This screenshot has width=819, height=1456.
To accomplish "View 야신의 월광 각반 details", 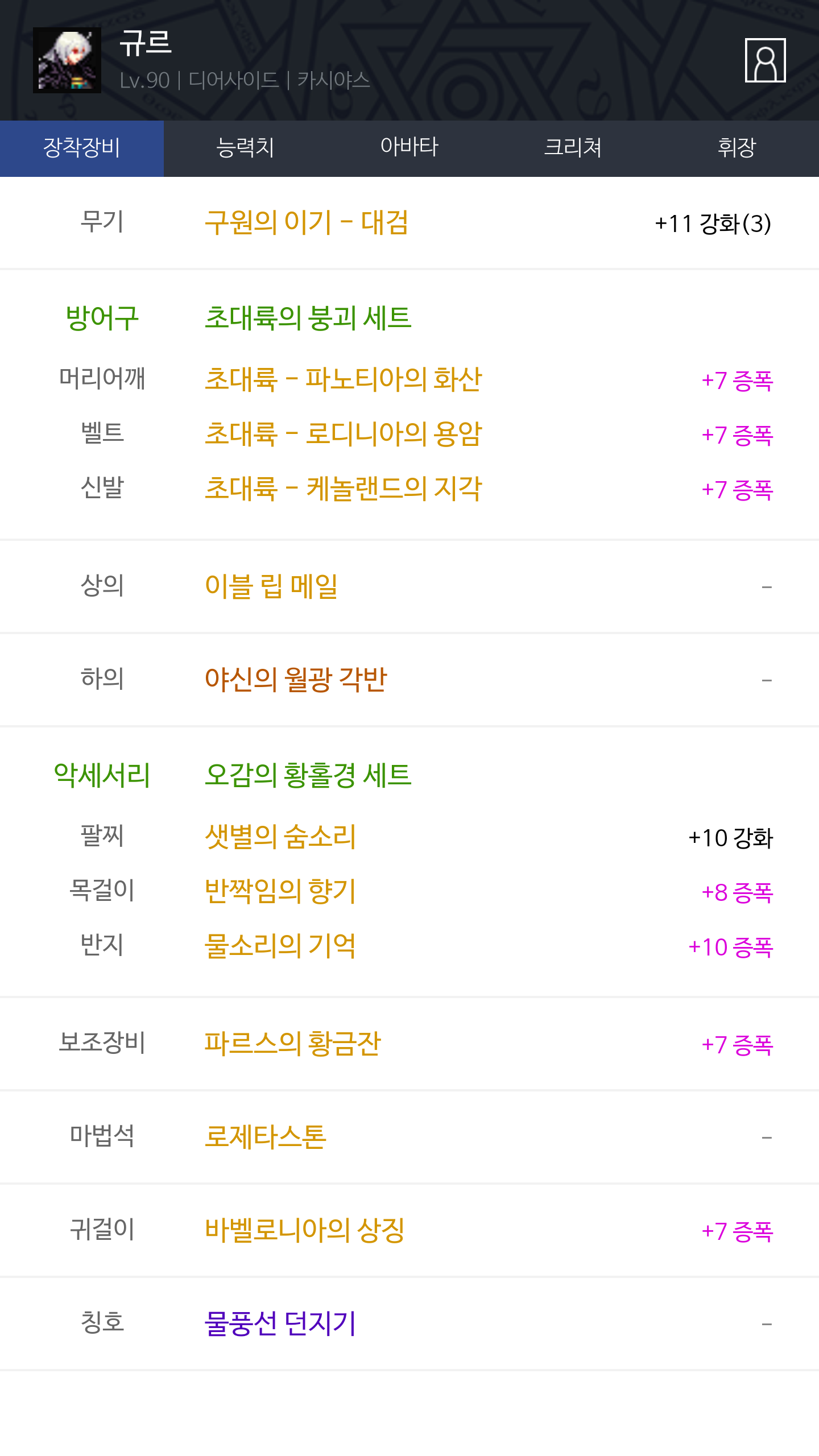I will point(296,680).
